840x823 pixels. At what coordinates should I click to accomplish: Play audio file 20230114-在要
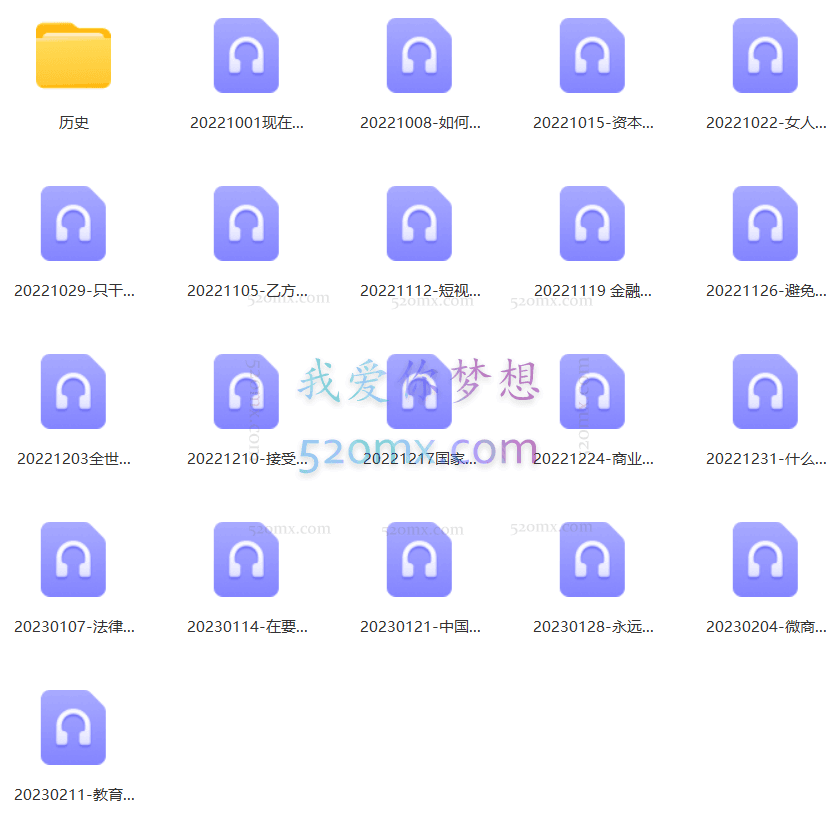(246, 560)
